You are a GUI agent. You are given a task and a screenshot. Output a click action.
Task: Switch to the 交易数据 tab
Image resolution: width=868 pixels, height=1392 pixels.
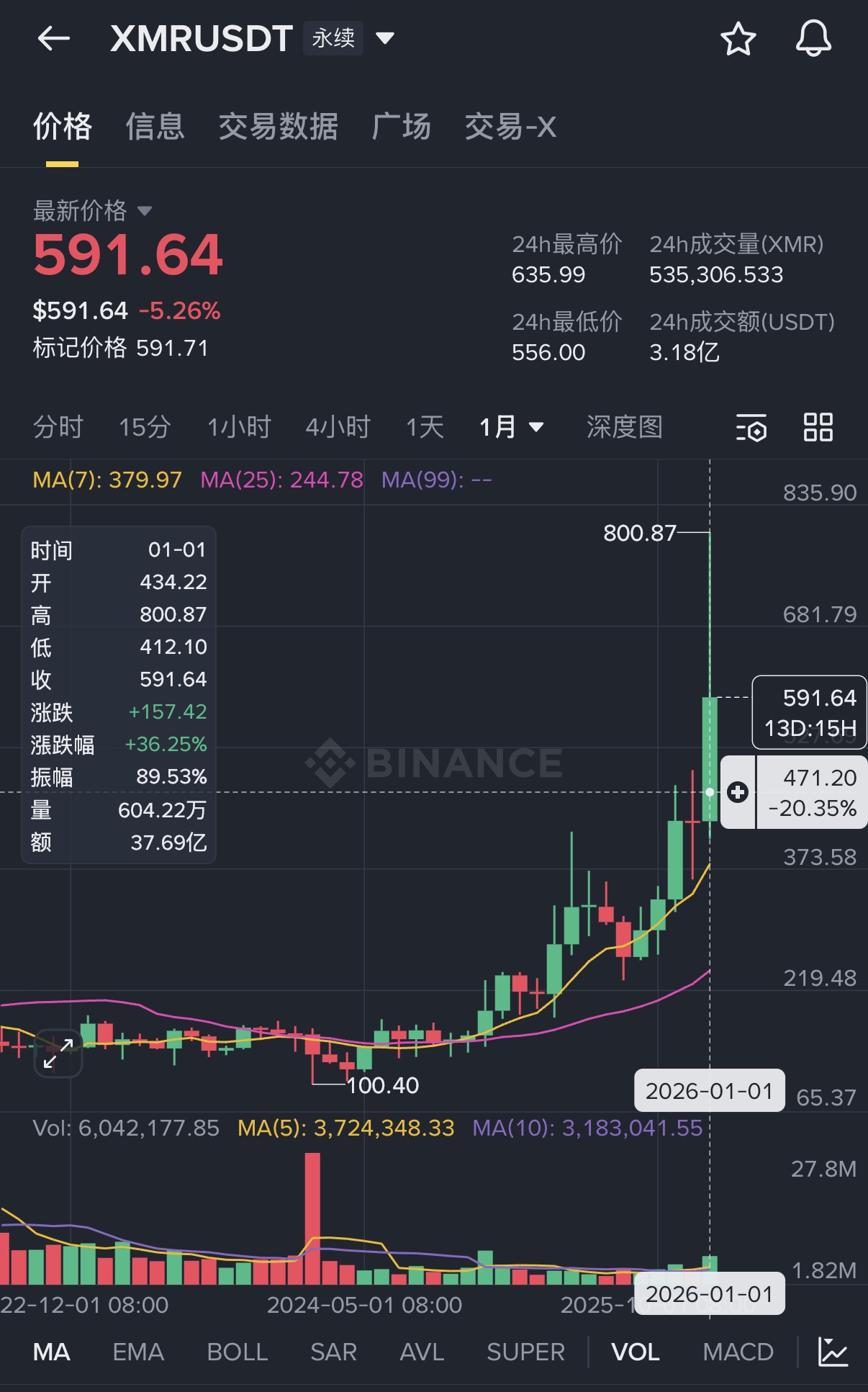278,127
